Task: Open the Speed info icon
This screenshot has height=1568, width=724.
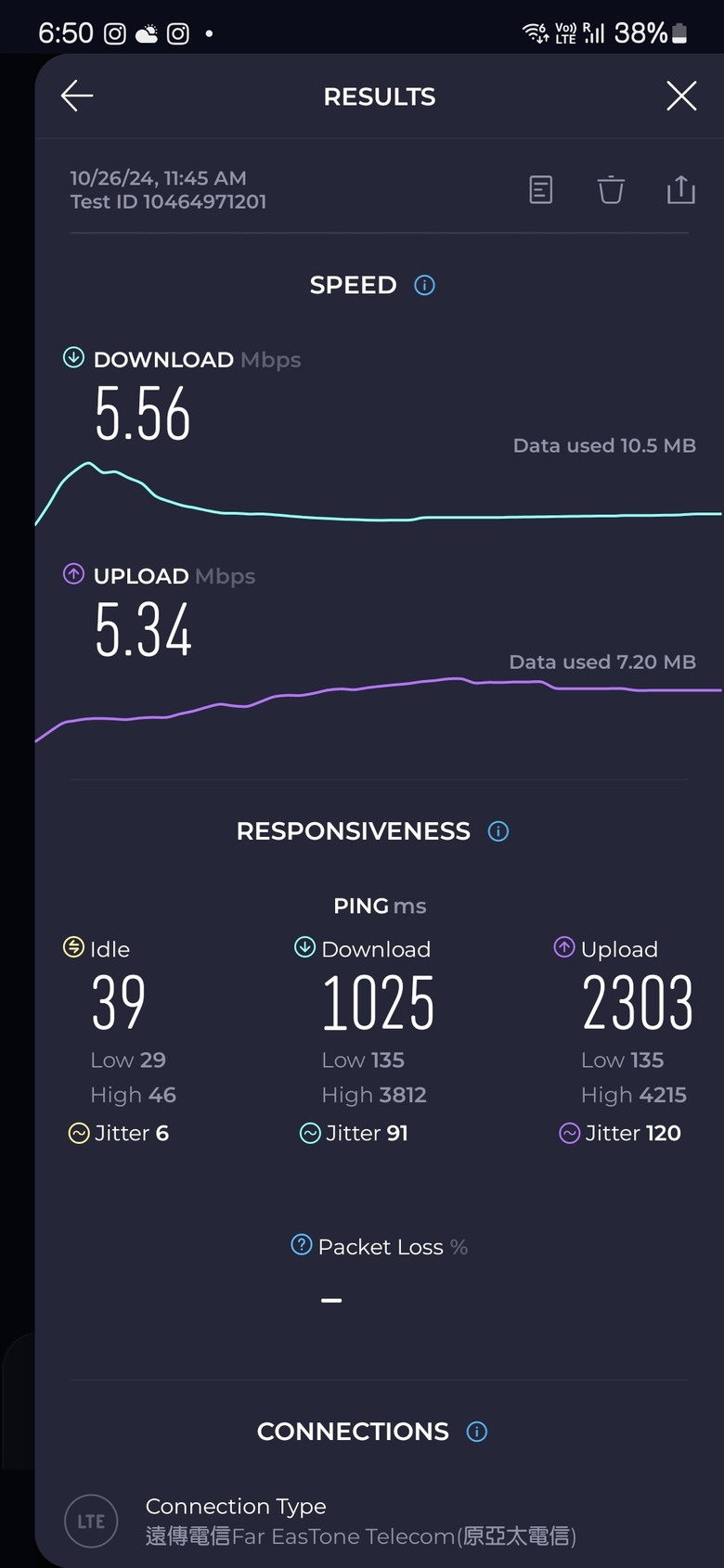Action: coord(424,285)
